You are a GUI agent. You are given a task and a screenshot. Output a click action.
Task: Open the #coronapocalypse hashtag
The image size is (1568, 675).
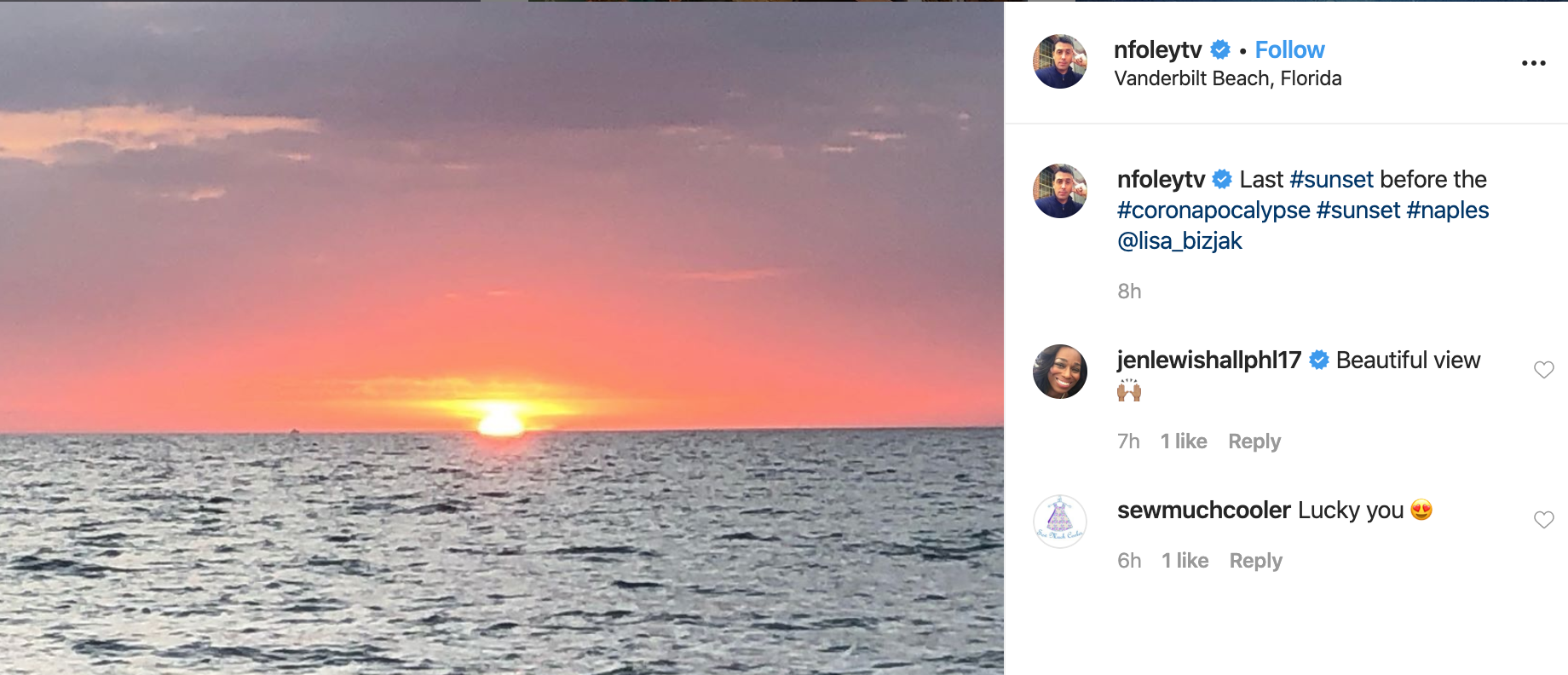pyautogui.click(x=1213, y=211)
